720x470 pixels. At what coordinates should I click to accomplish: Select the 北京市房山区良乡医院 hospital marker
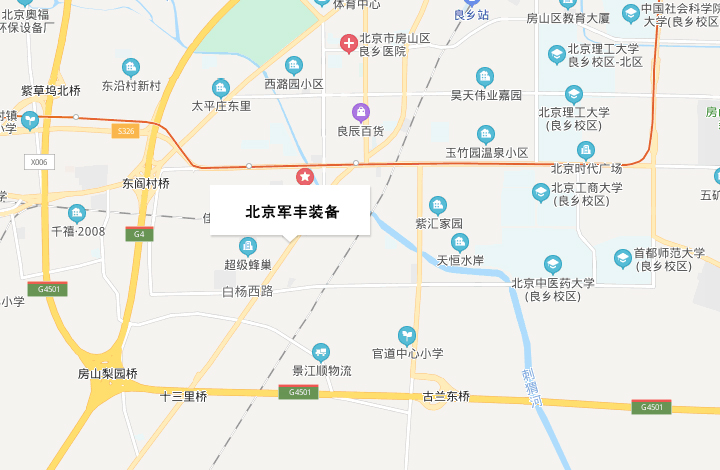coord(349,43)
